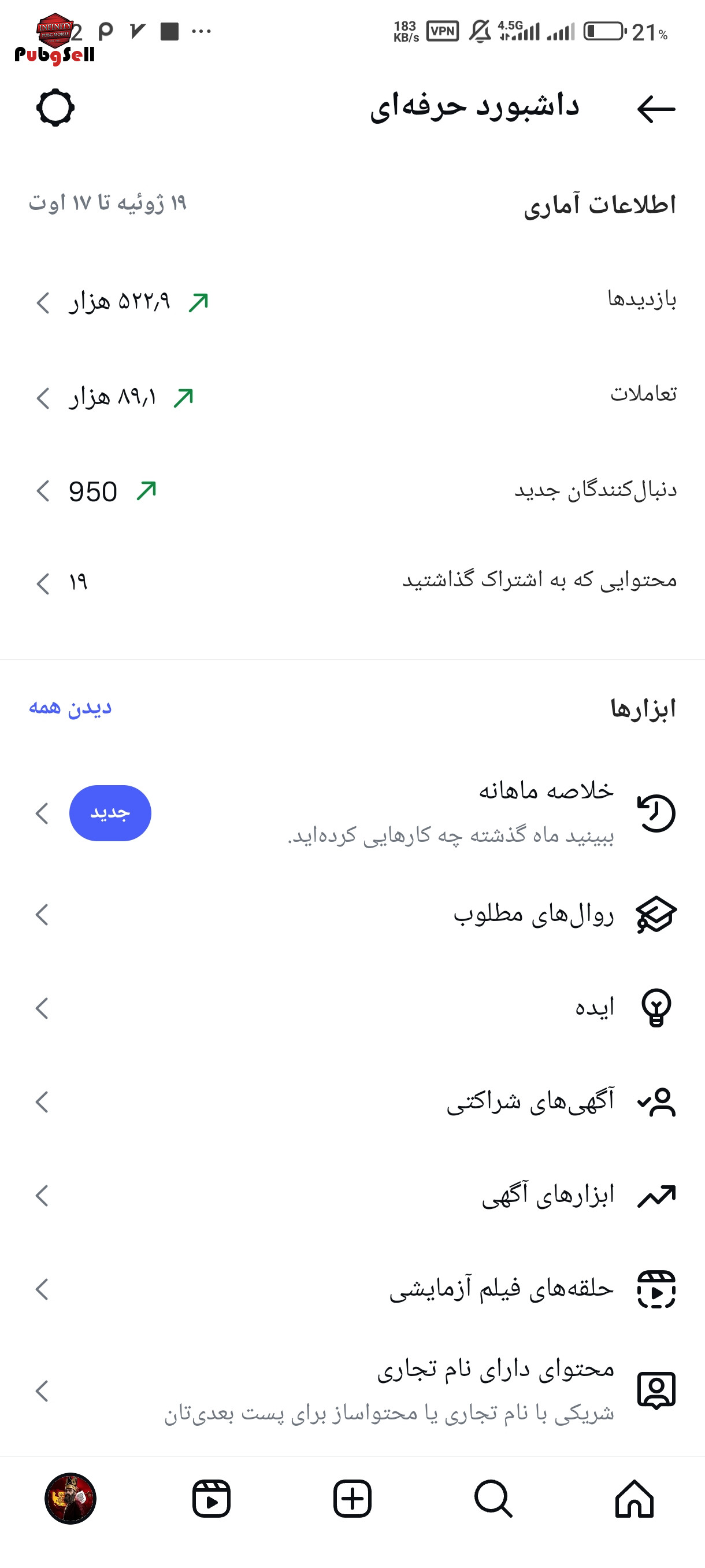Open محتوای دارای نام تجاری
The width and height of the screenshot is (705, 1568).
(353, 1391)
